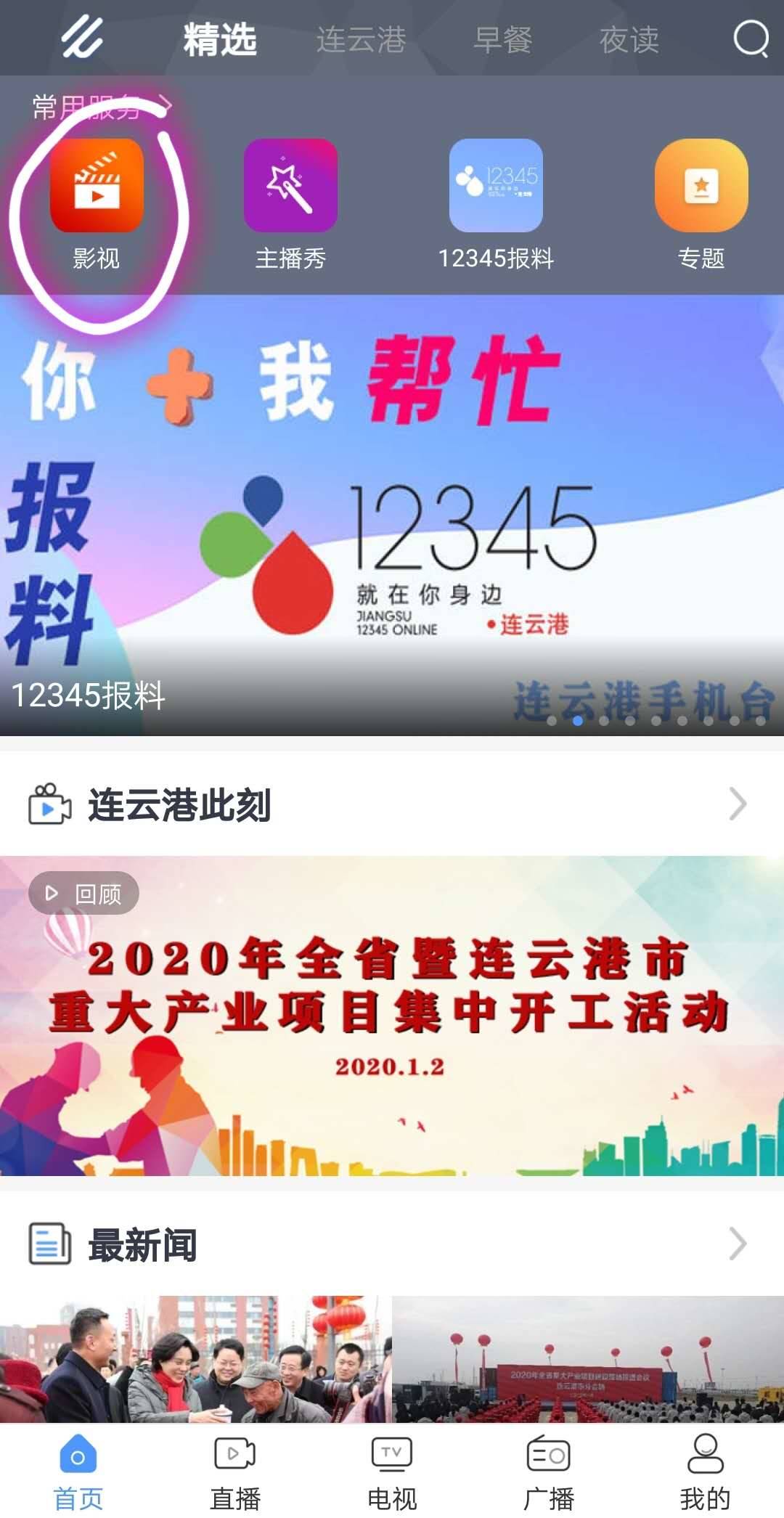Switch to the 早餐 top tab
The height and width of the screenshot is (1518, 784).
pos(502,39)
